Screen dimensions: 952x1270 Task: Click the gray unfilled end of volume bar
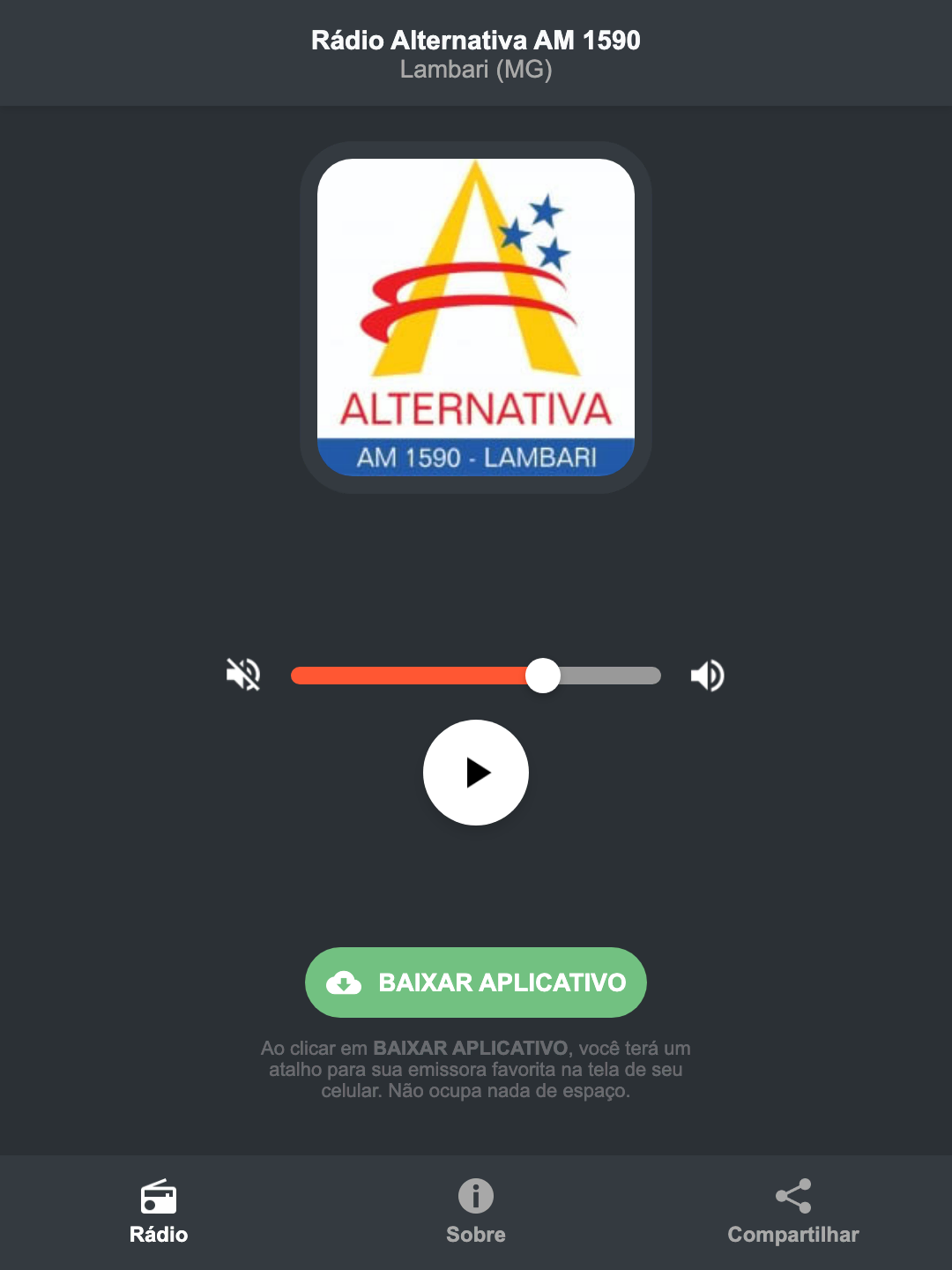[617, 675]
